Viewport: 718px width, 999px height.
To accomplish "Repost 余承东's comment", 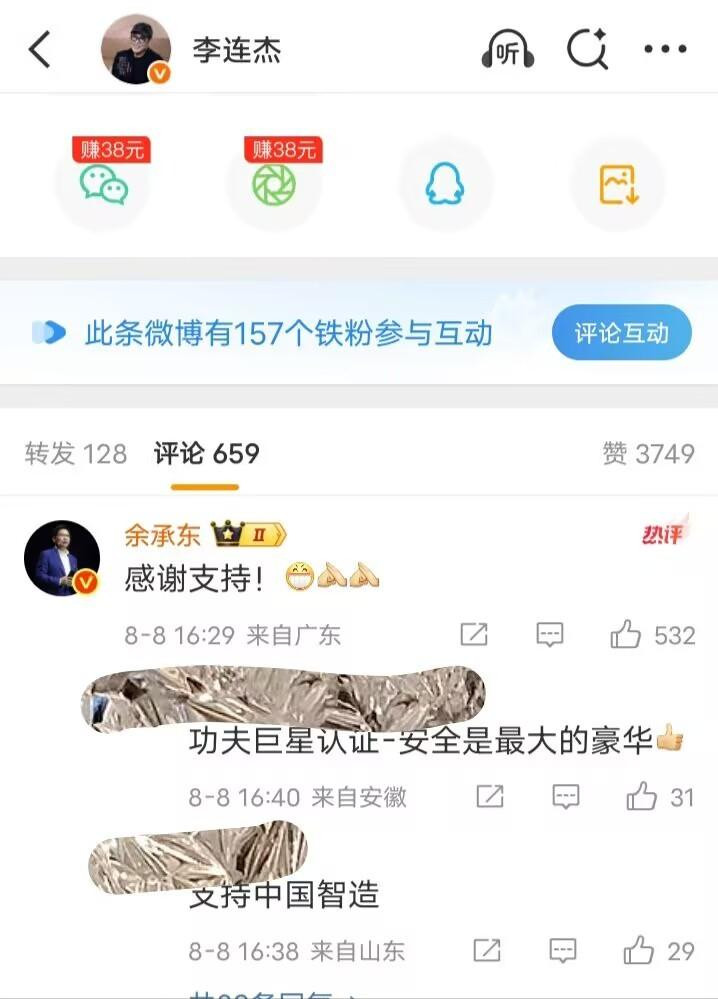I will (473, 635).
